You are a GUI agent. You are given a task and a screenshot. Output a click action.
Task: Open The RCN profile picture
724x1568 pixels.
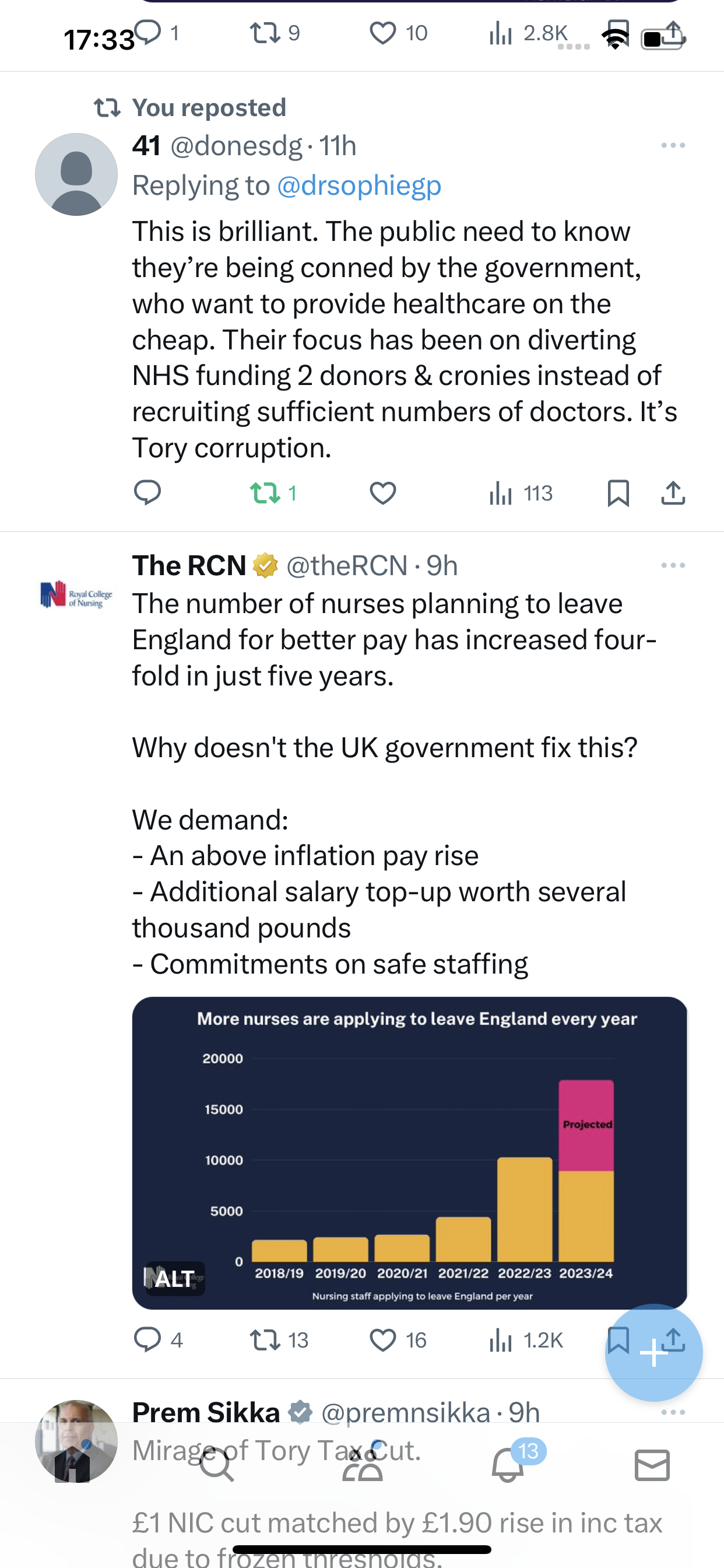pyautogui.click(x=76, y=593)
